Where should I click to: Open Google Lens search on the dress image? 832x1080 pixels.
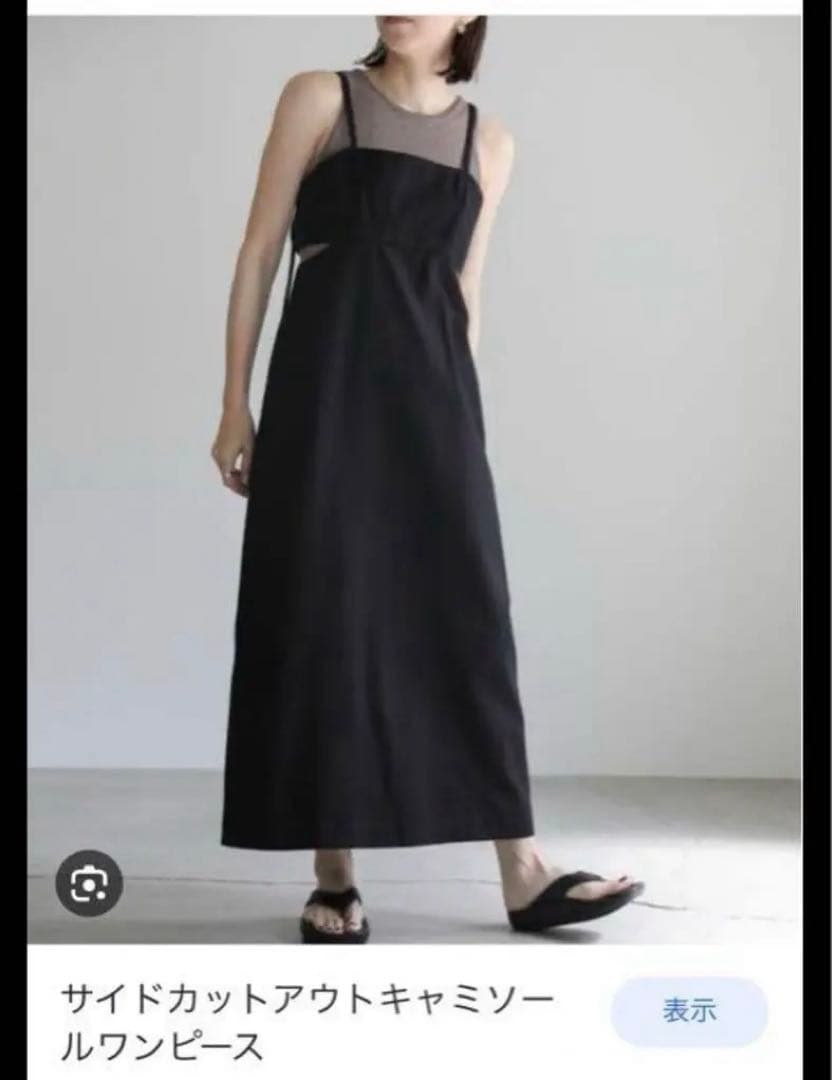click(x=89, y=881)
